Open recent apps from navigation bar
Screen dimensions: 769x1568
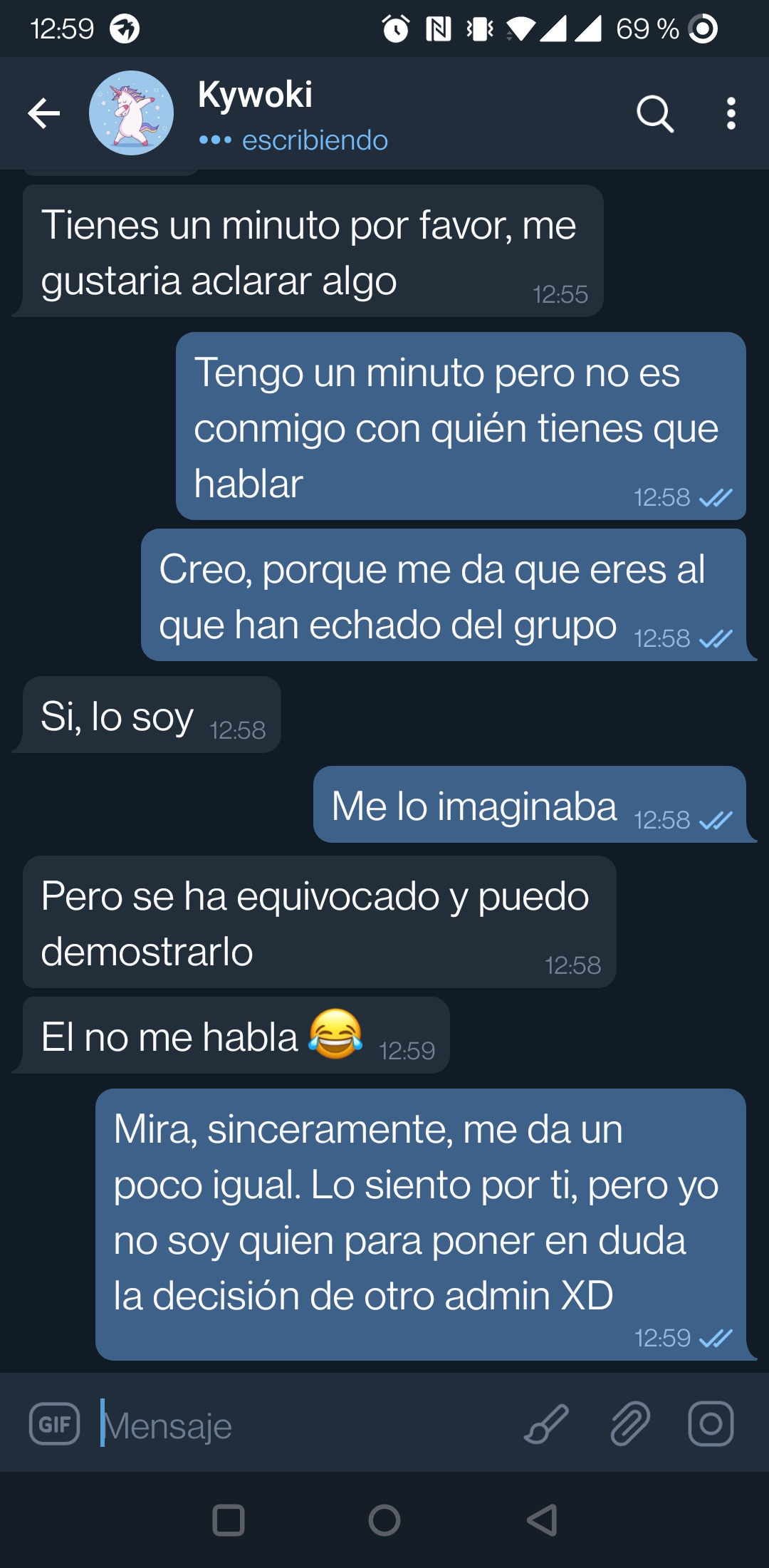click(x=229, y=1520)
